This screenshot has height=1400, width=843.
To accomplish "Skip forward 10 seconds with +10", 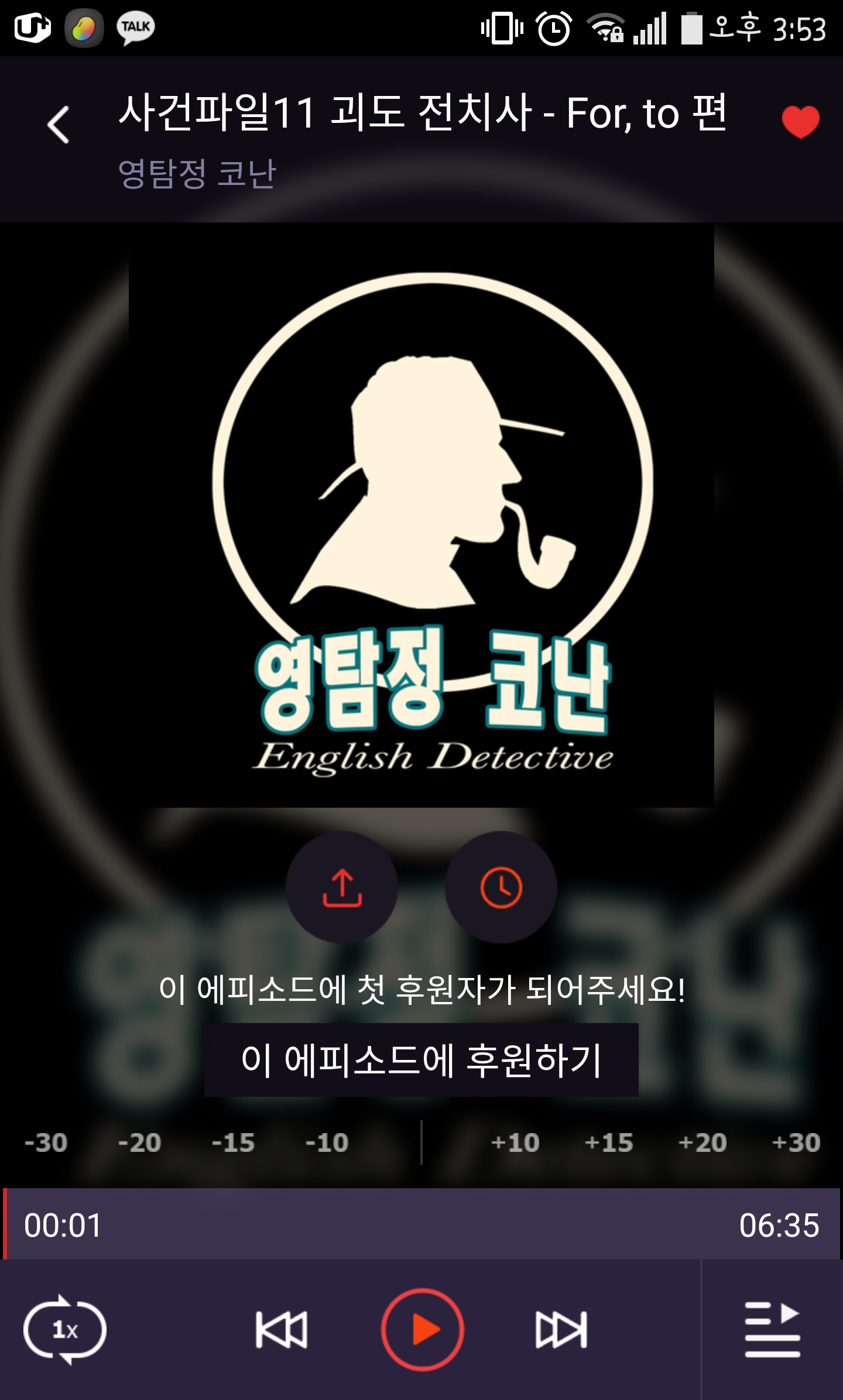I will tap(515, 1142).
